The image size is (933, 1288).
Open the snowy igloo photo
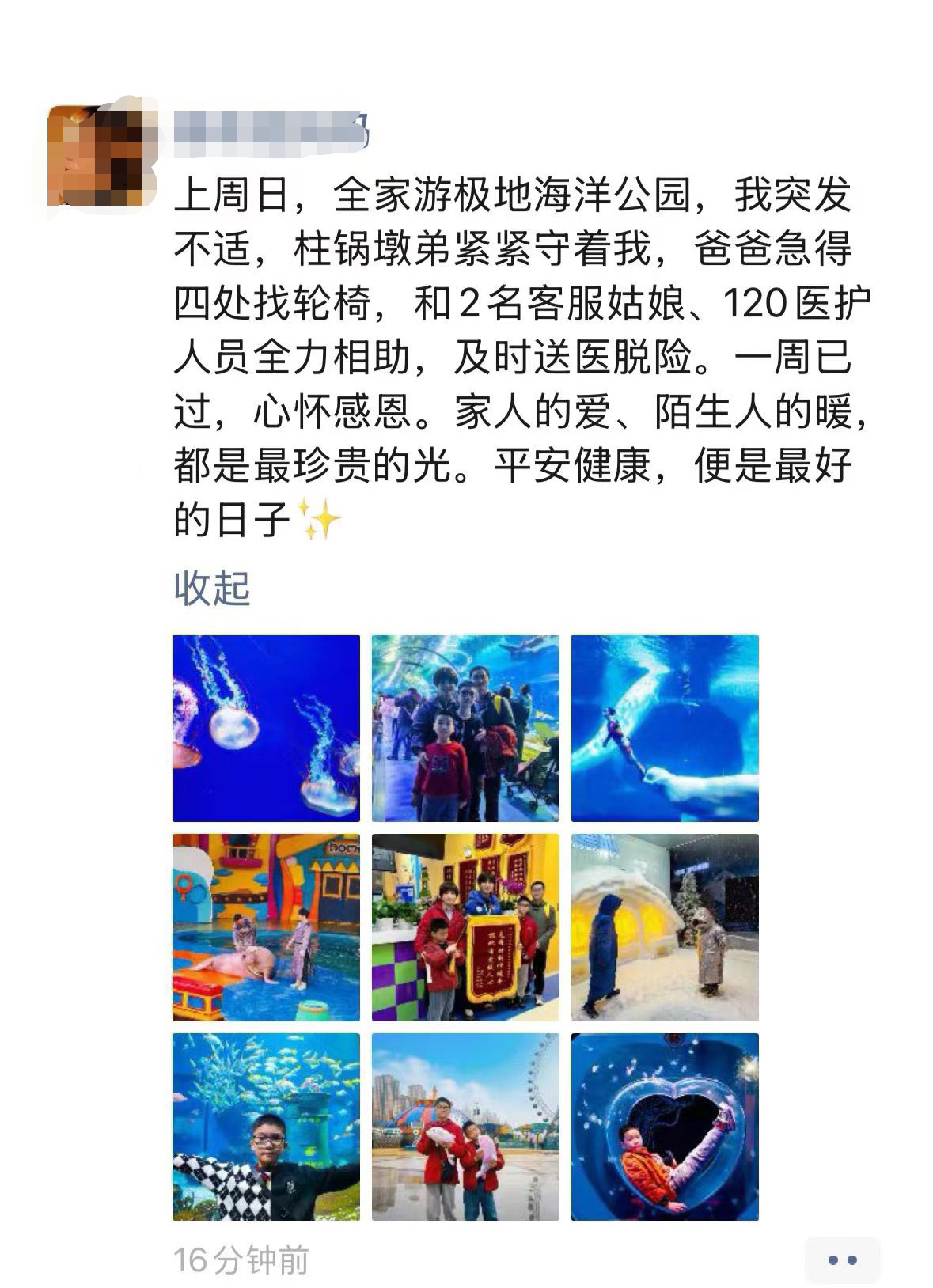[665, 927]
